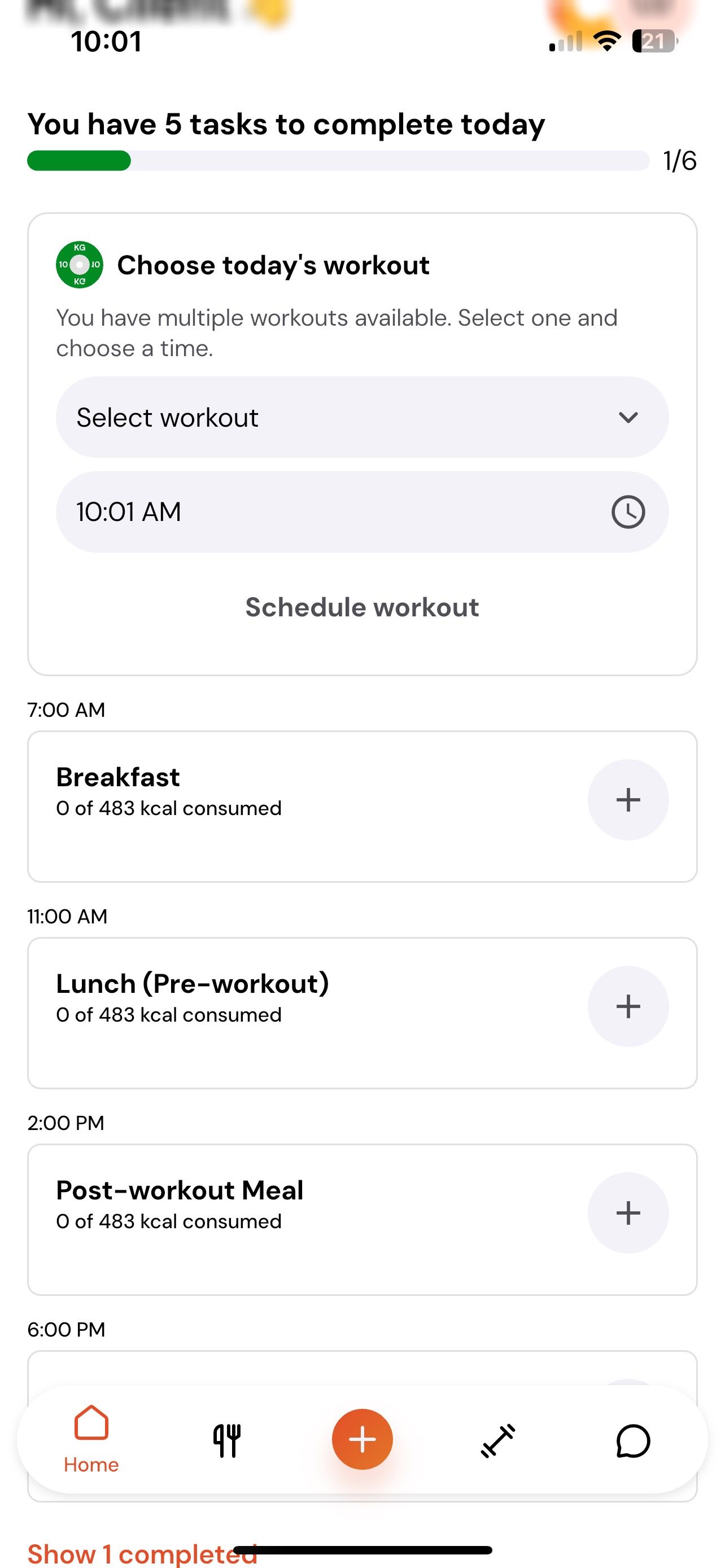The image size is (725, 1568).
Task: Expand the Select workout dropdown
Action: click(362, 418)
